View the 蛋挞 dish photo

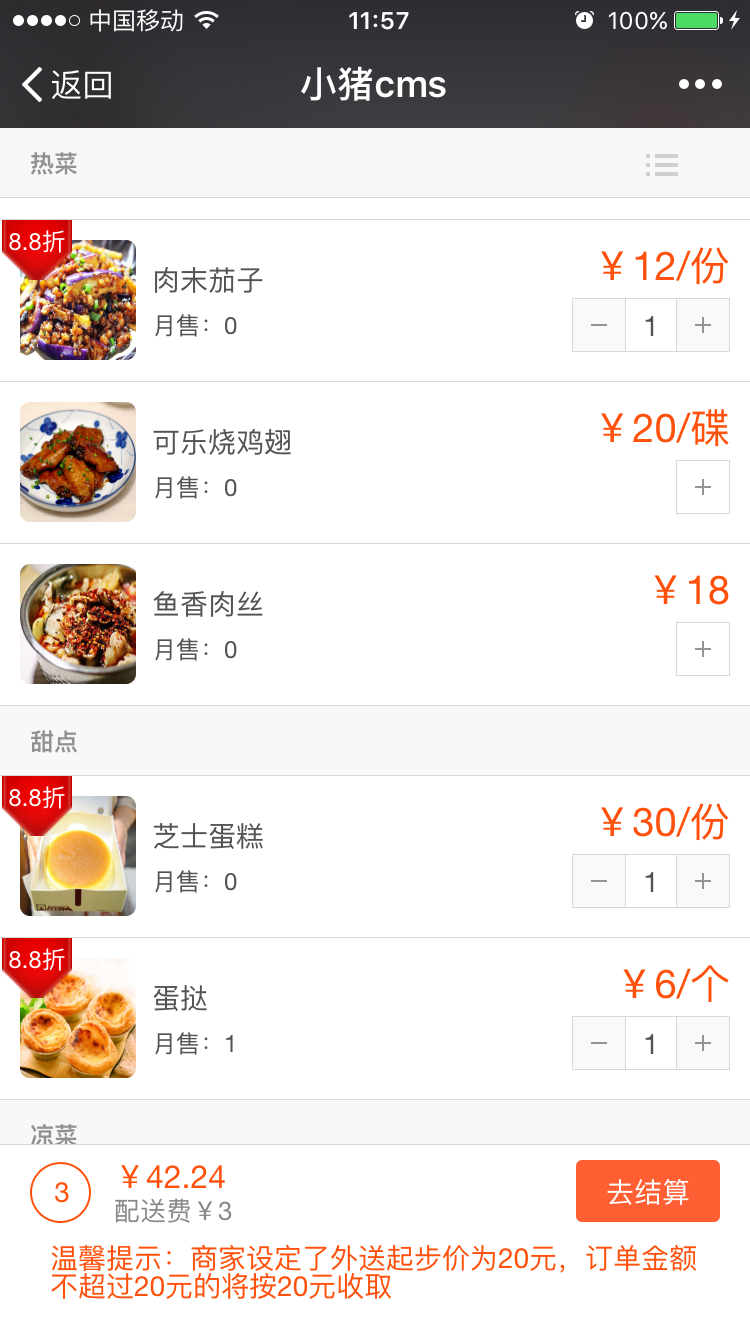[x=78, y=1018]
